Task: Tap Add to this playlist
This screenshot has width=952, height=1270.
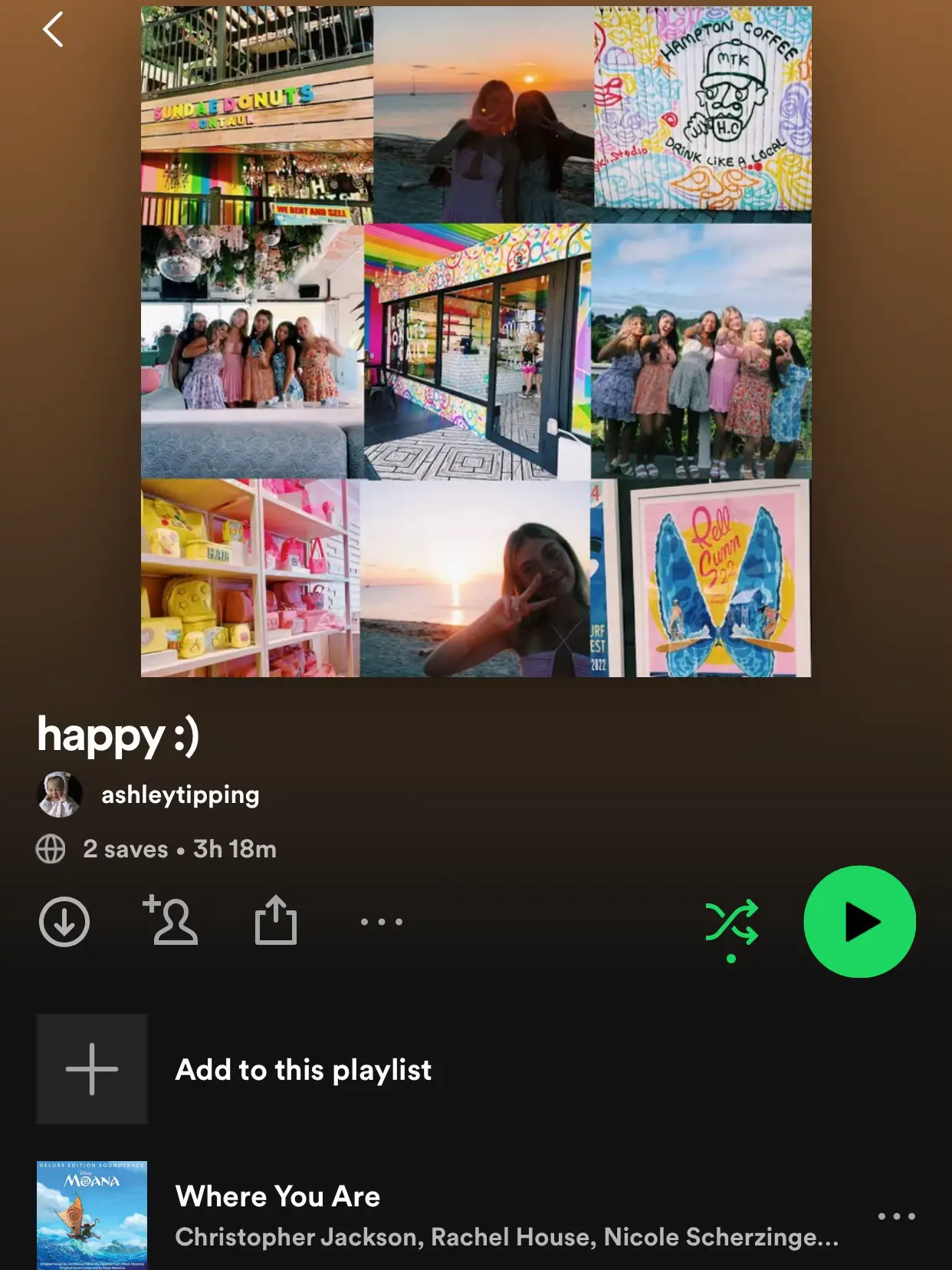Action: pos(303,1069)
